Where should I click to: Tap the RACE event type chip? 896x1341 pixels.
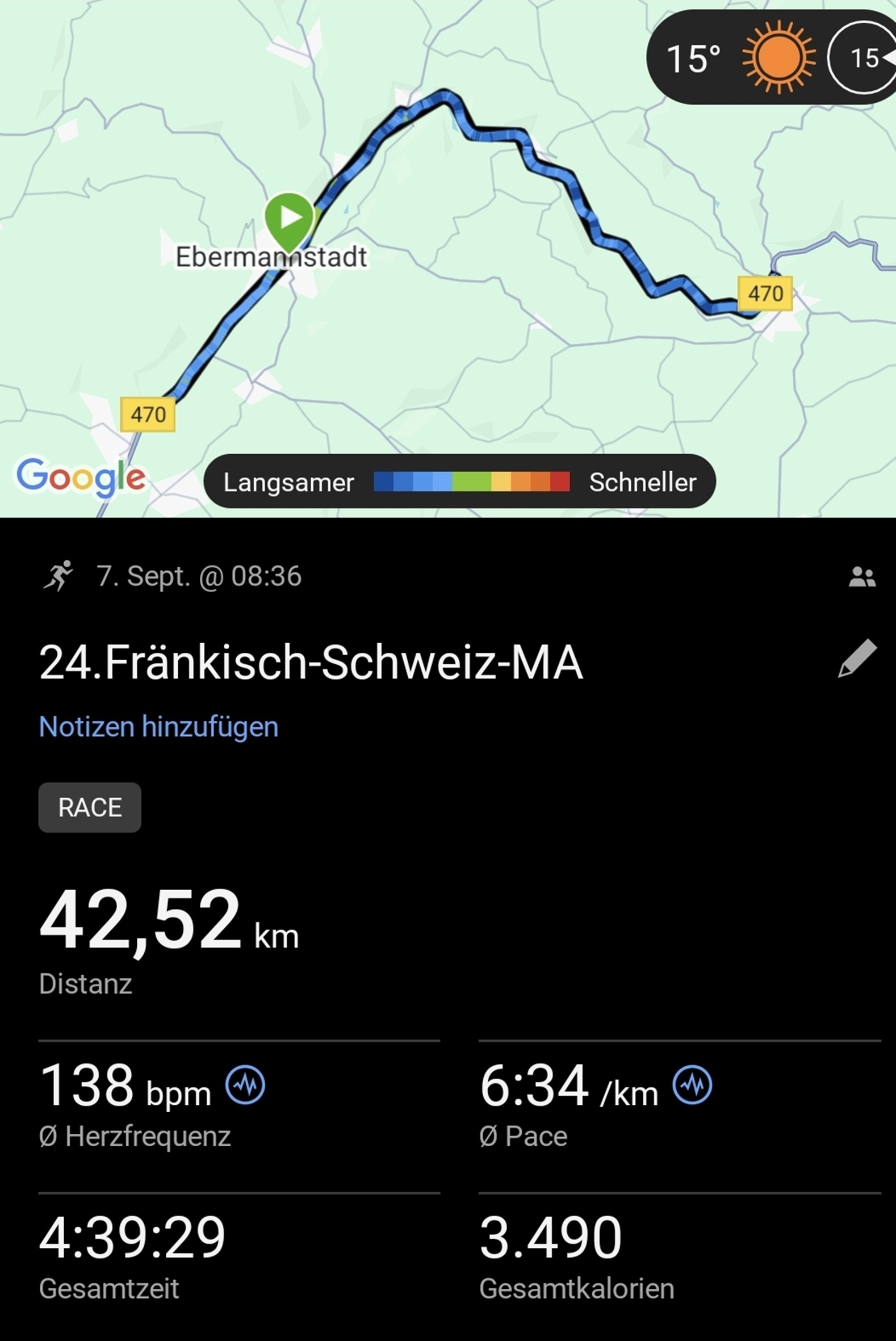pyautogui.click(x=90, y=807)
